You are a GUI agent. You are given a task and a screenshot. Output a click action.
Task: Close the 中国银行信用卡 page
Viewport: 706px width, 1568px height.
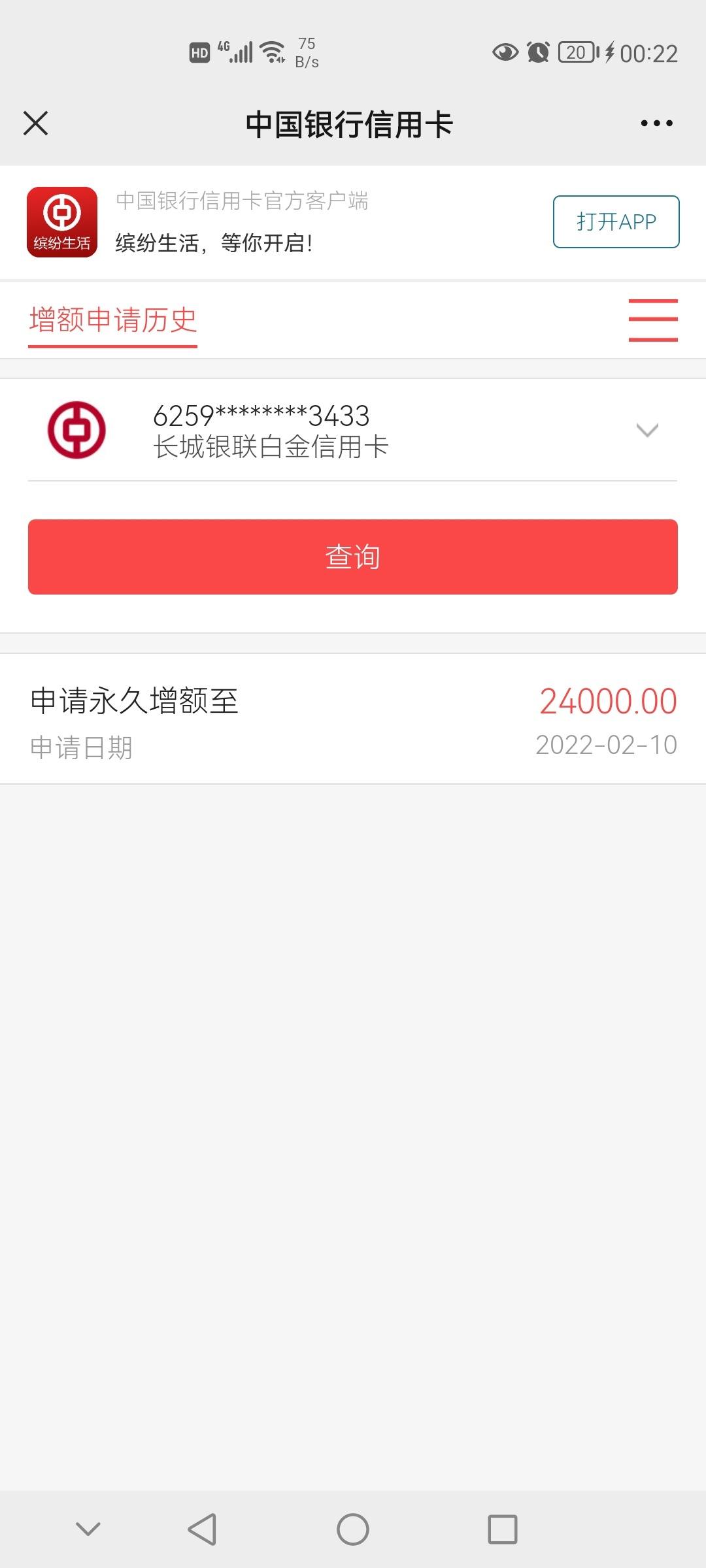35,123
